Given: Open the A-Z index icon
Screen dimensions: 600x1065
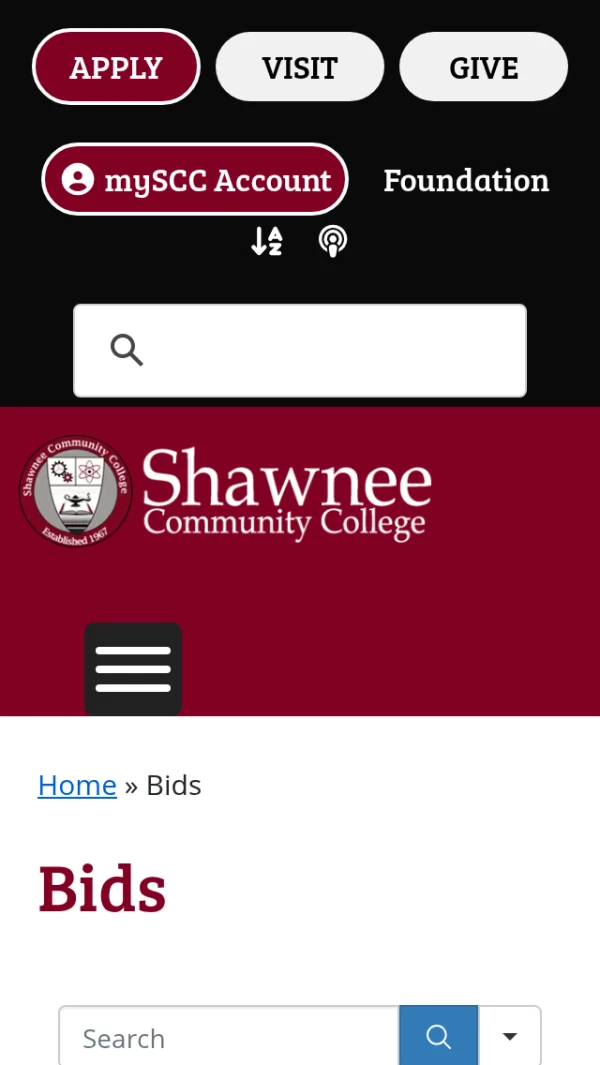Looking at the screenshot, I should tap(267, 241).
